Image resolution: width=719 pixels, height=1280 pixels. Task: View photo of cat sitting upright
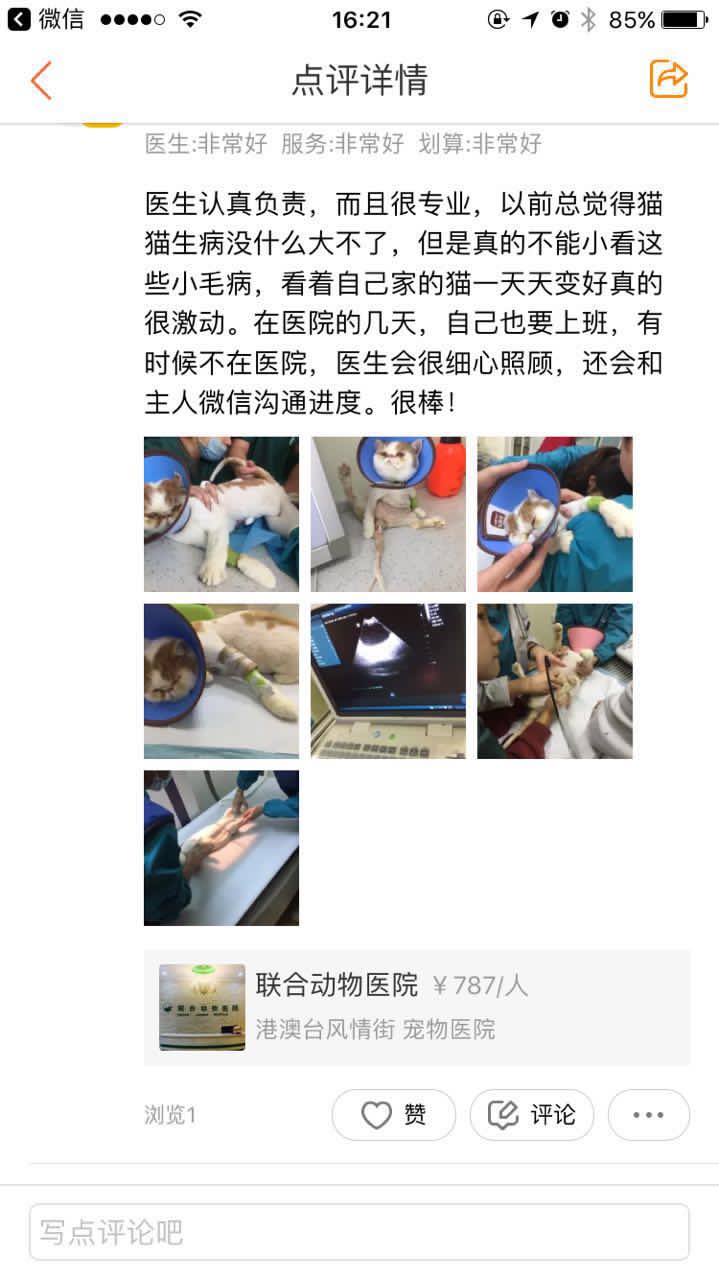[x=388, y=514]
